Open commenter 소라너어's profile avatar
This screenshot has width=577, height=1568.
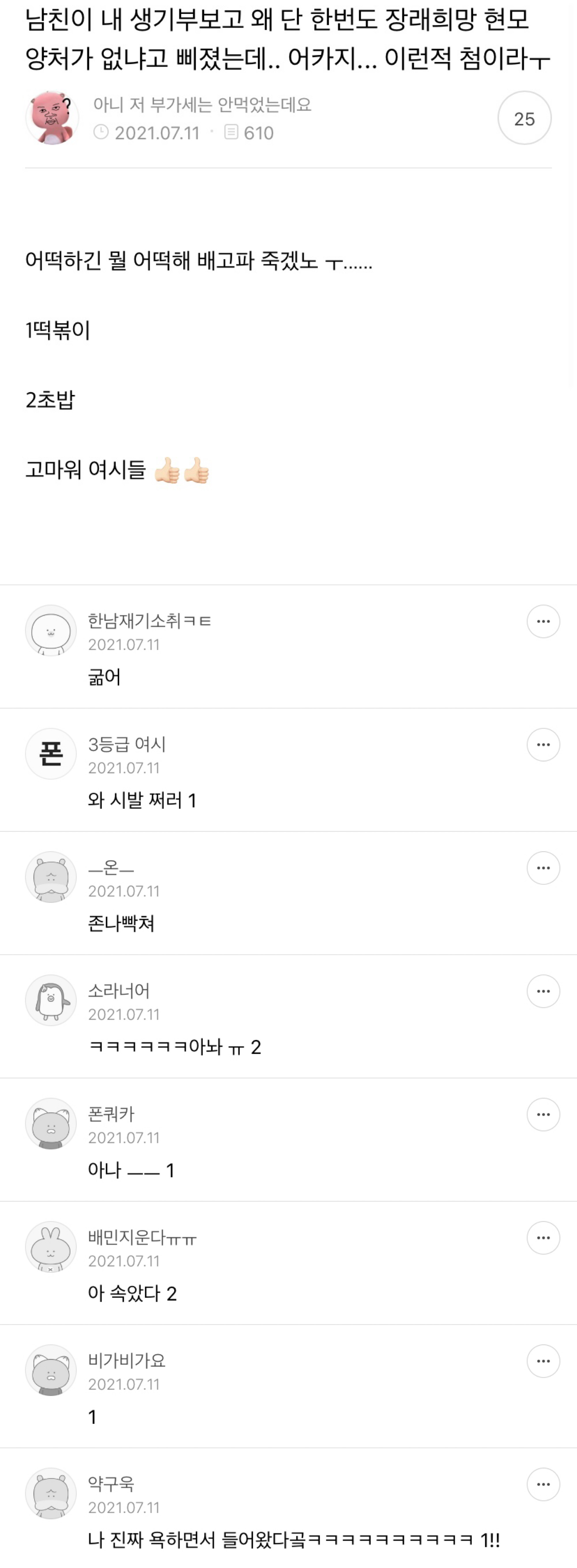coord(51,1000)
